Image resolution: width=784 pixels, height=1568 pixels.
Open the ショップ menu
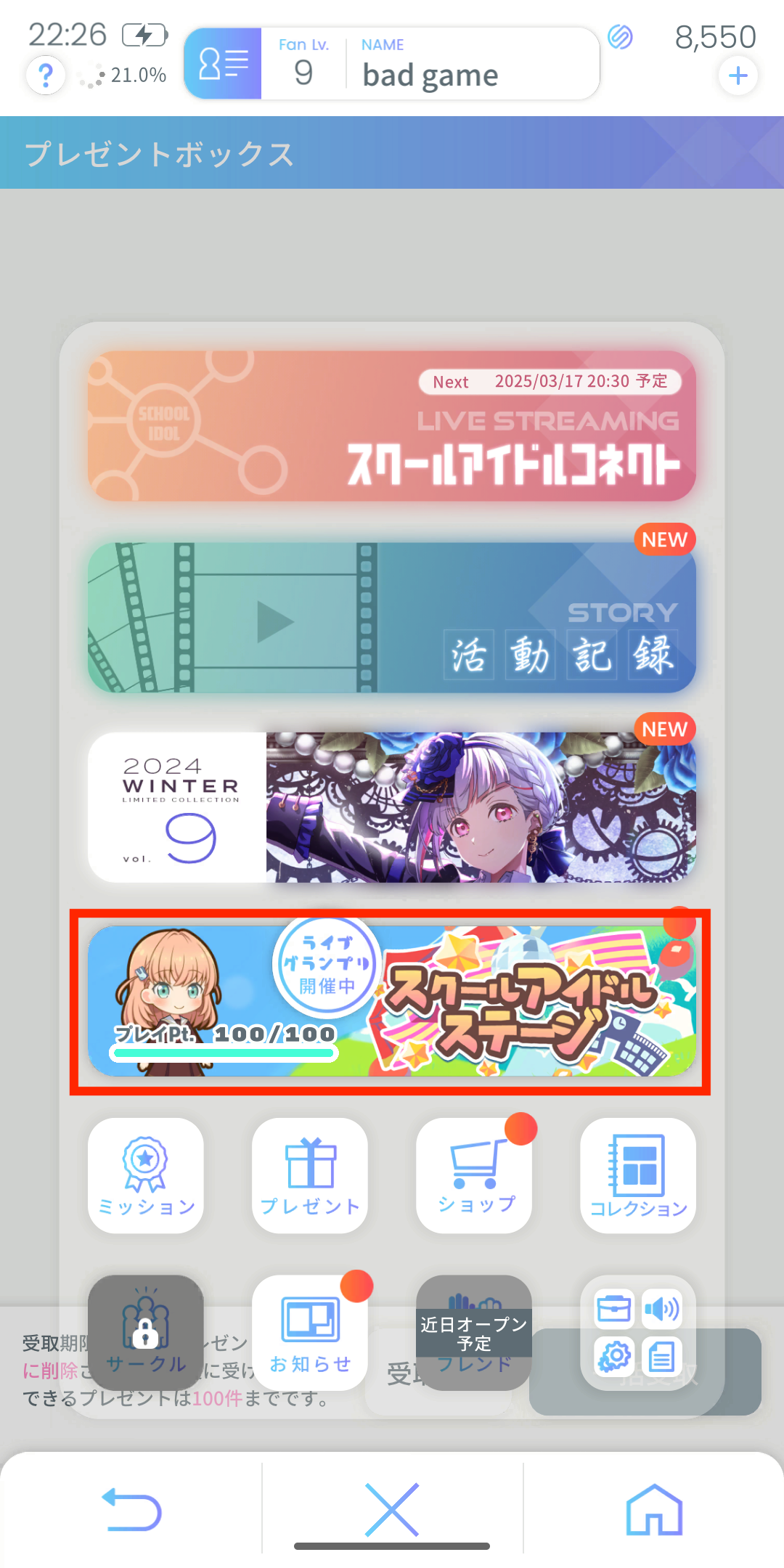(x=474, y=1175)
